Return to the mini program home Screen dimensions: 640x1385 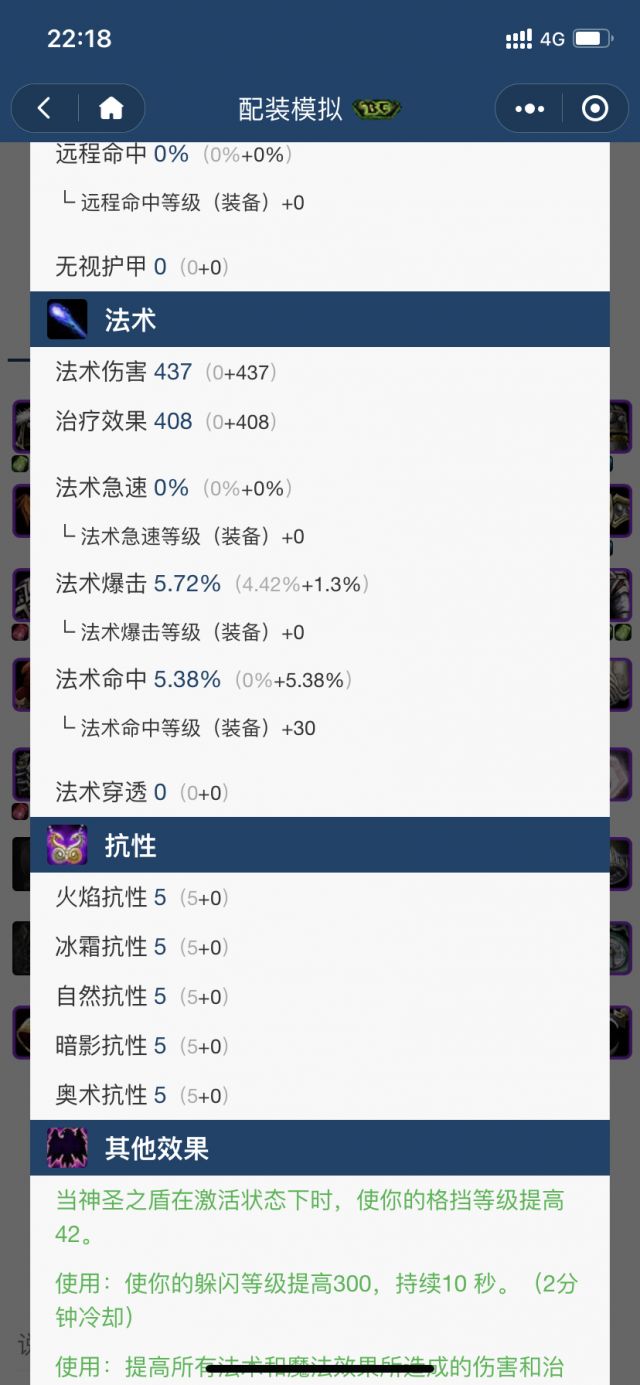(x=110, y=108)
